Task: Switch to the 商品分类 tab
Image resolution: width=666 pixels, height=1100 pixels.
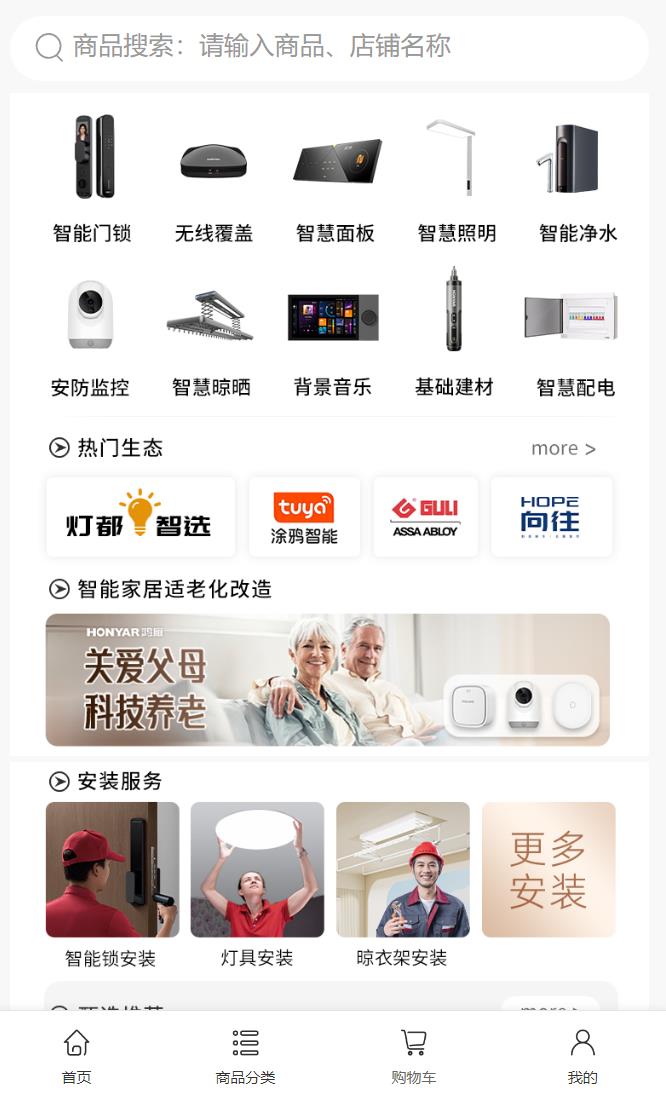Action: click(246, 1057)
